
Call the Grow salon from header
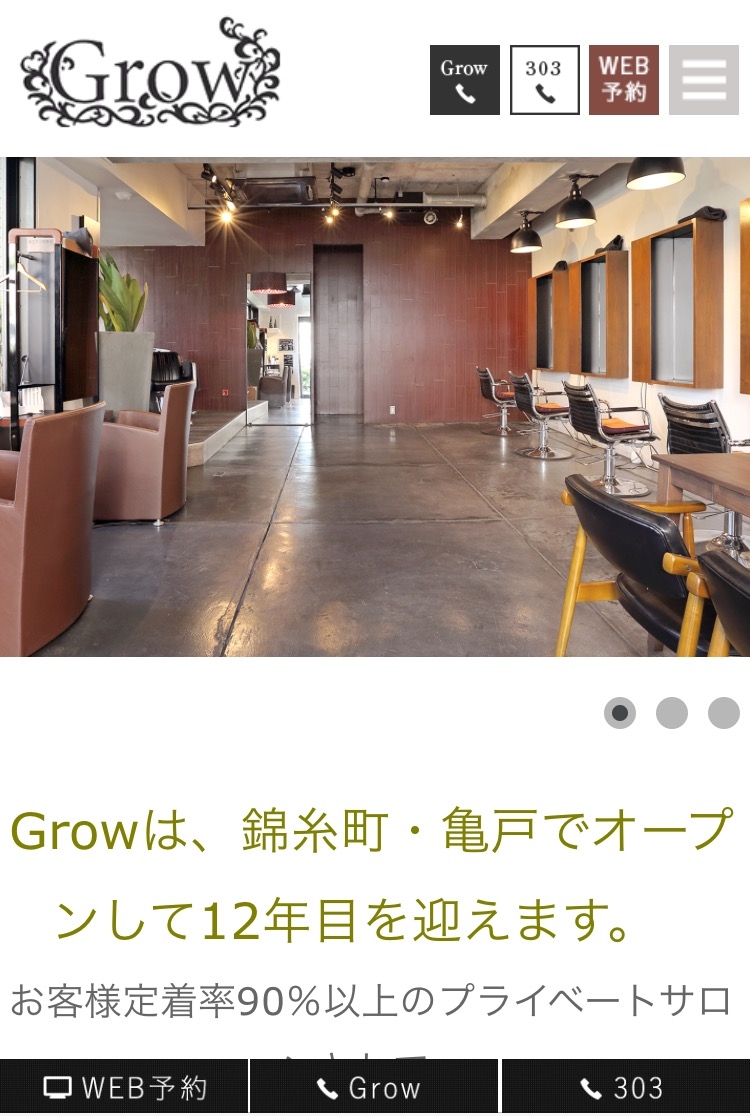(x=464, y=80)
